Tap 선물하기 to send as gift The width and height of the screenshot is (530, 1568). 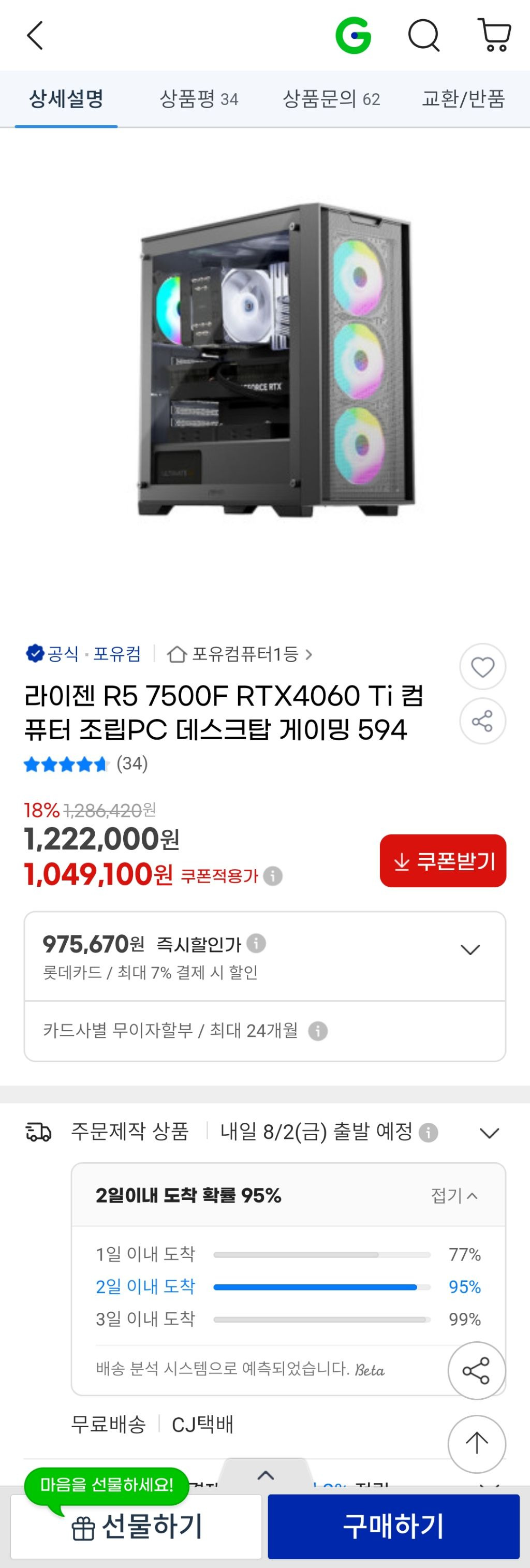click(136, 1527)
